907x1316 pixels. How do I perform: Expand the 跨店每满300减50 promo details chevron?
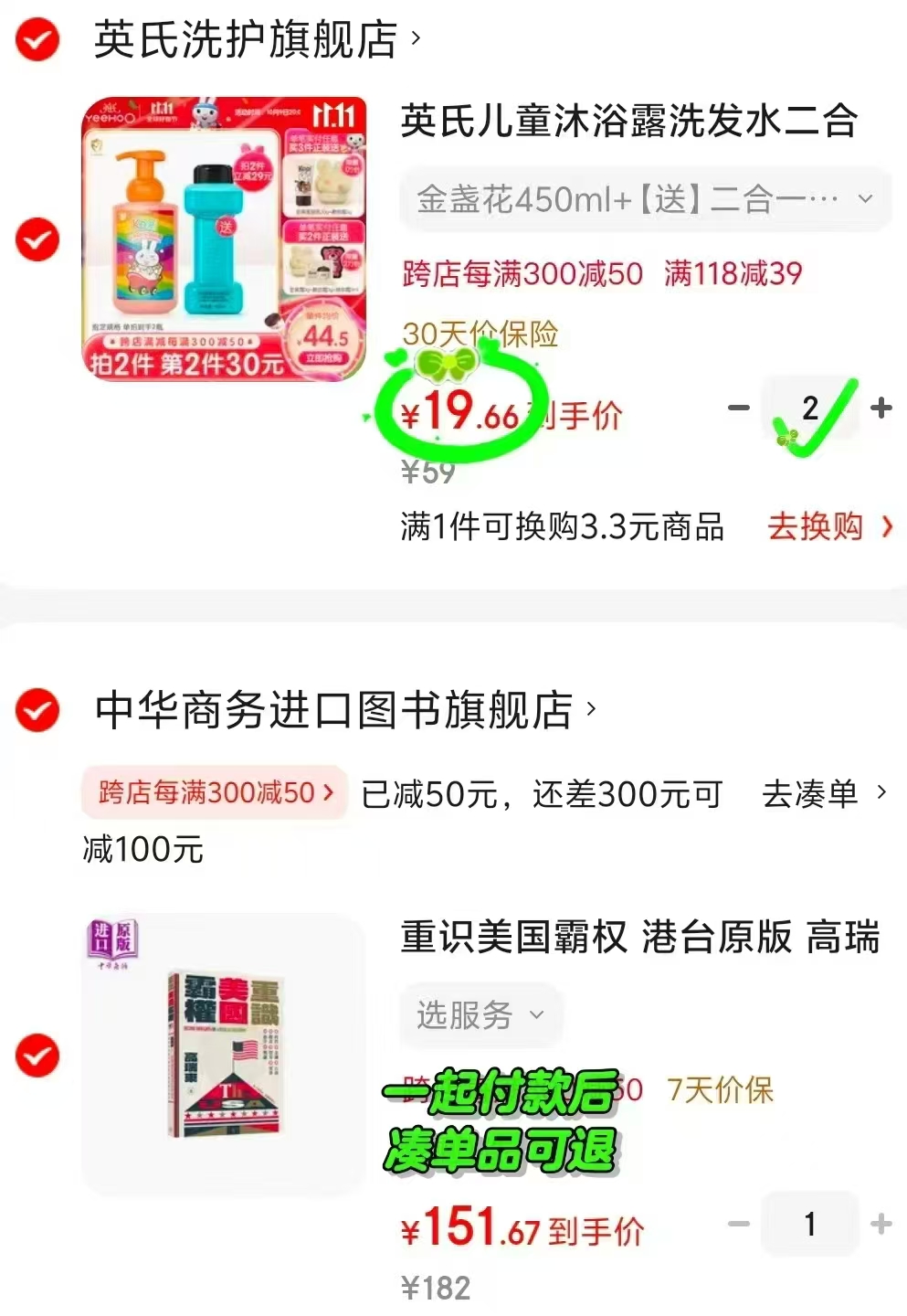[x=333, y=791]
